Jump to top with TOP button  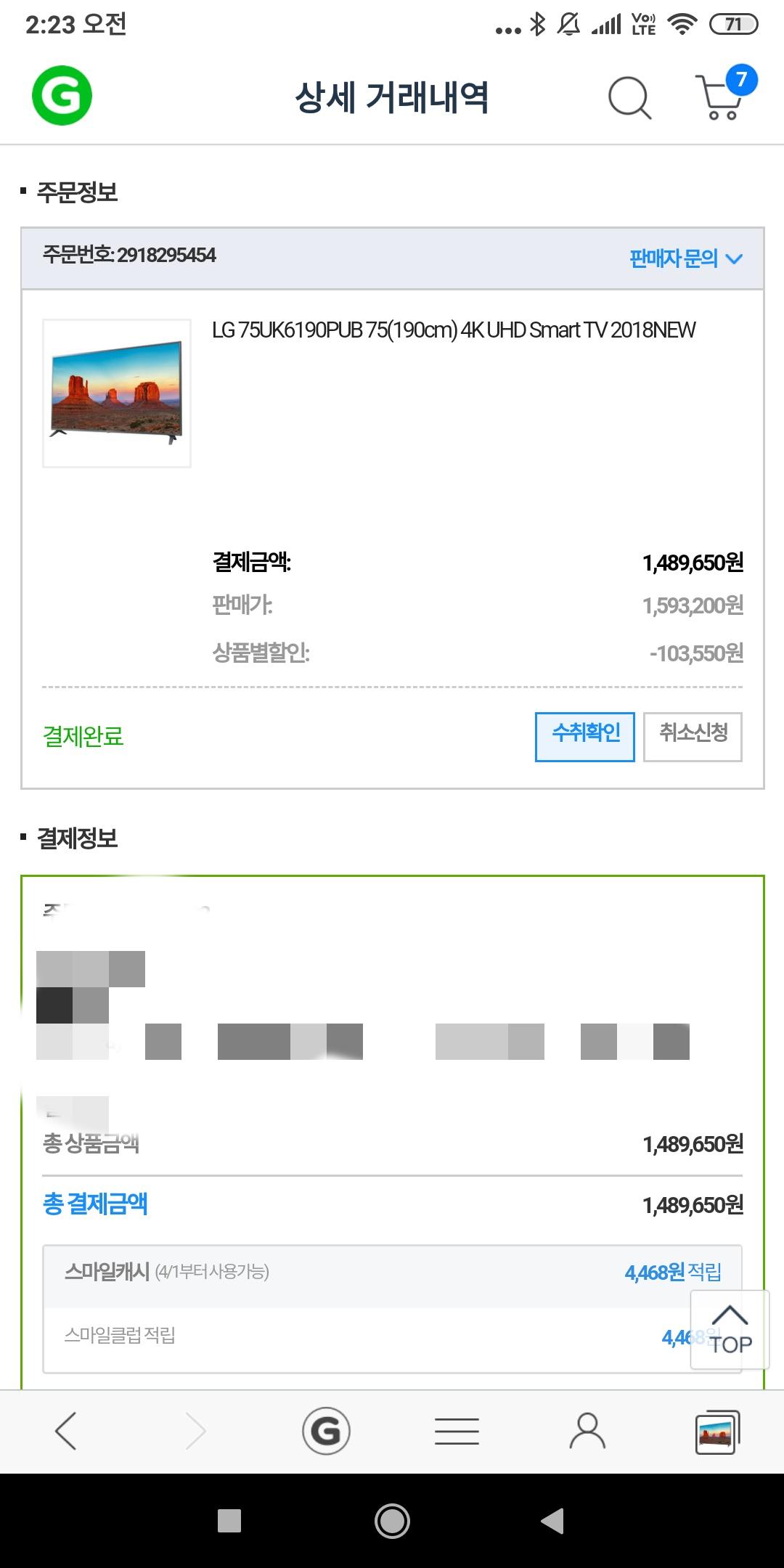(x=730, y=1329)
